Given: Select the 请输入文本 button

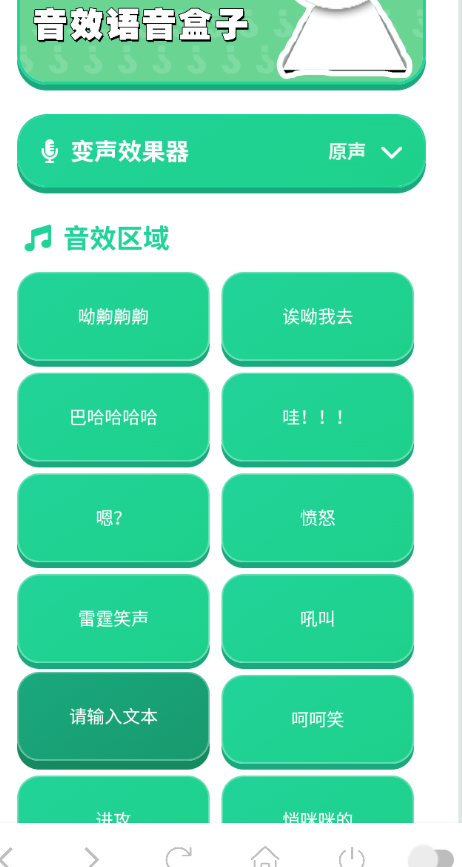Looking at the screenshot, I should 113,719.
